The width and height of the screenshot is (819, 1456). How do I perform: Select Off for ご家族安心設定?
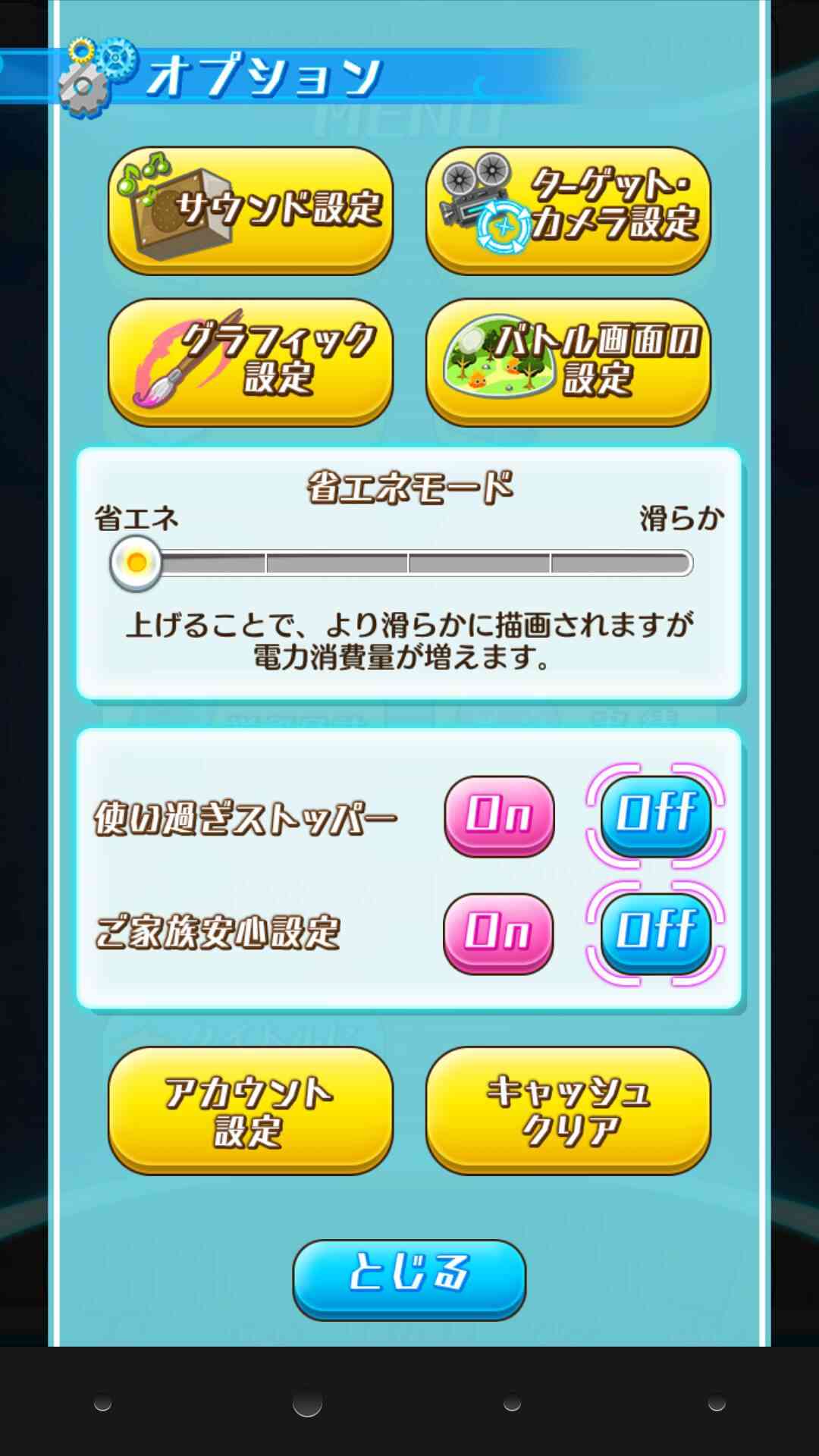[x=656, y=934]
